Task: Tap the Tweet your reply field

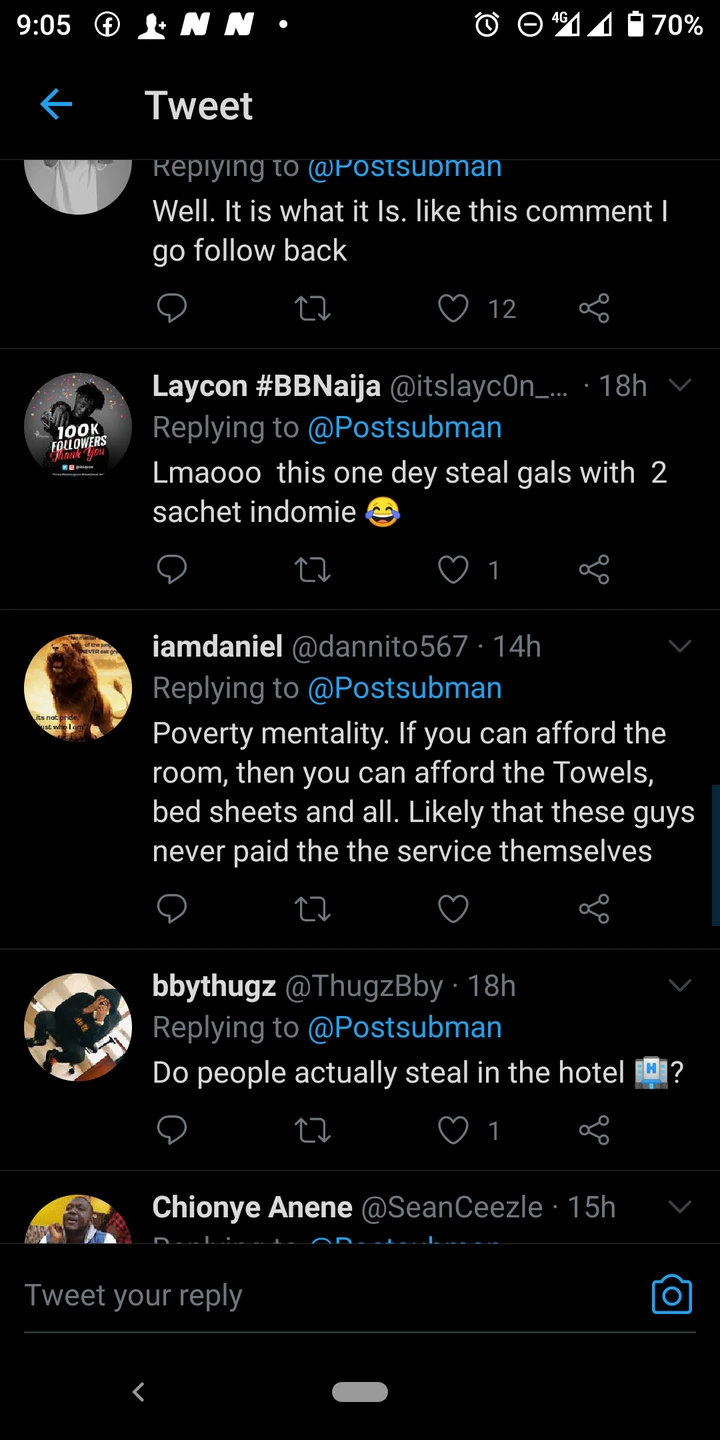Action: (300, 1295)
